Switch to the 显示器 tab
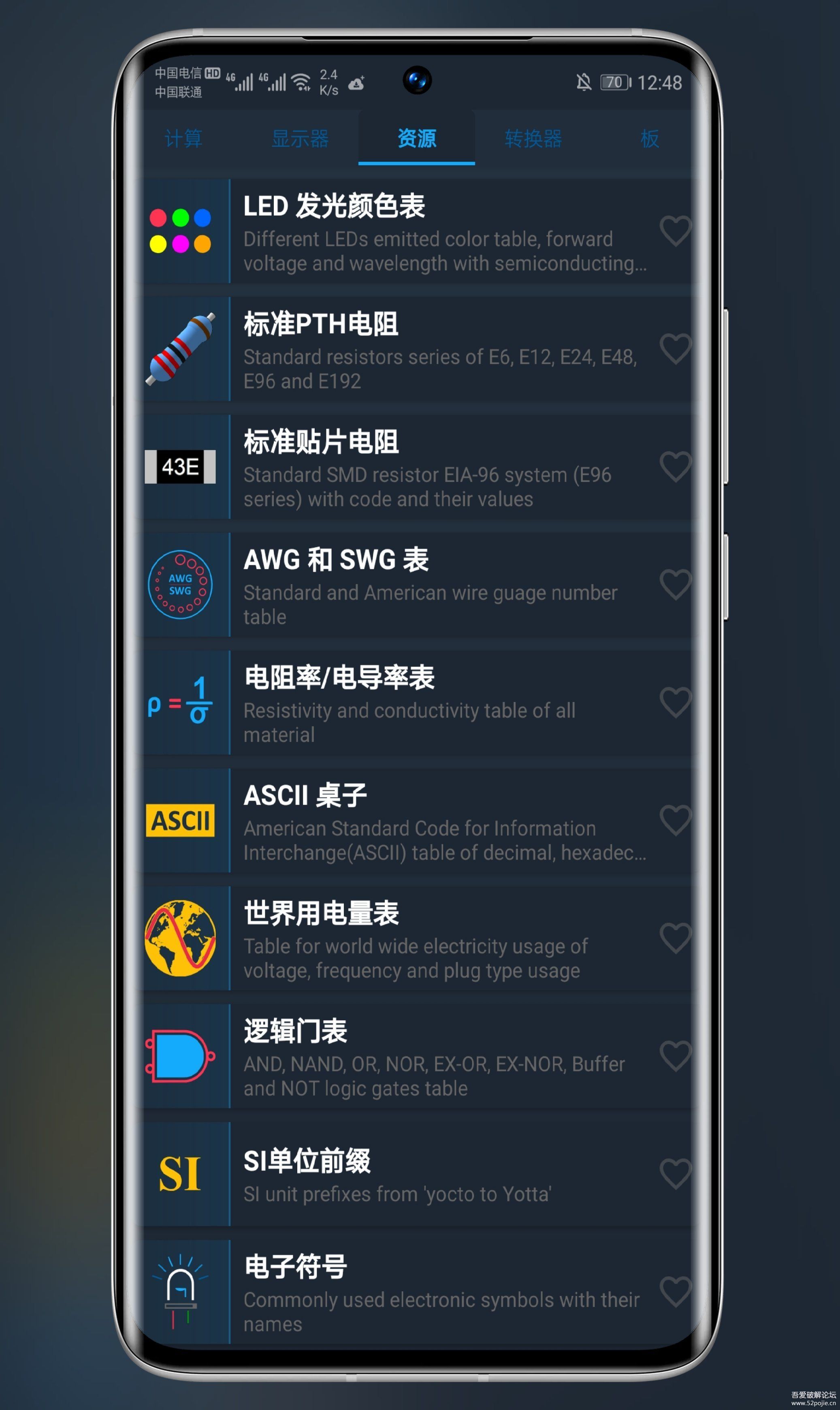Image resolution: width=840 pixels, height=1410 pixels. [x=300, y=139]
